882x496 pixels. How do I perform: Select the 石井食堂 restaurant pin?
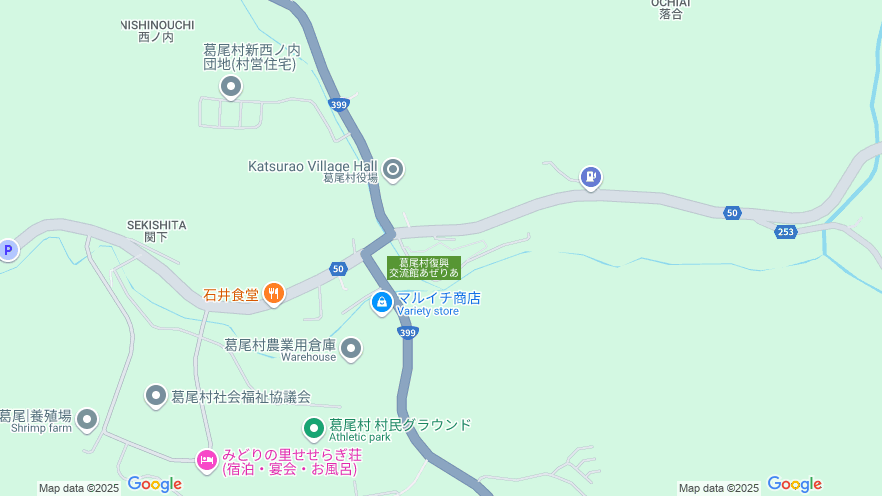tap(274, 293)
